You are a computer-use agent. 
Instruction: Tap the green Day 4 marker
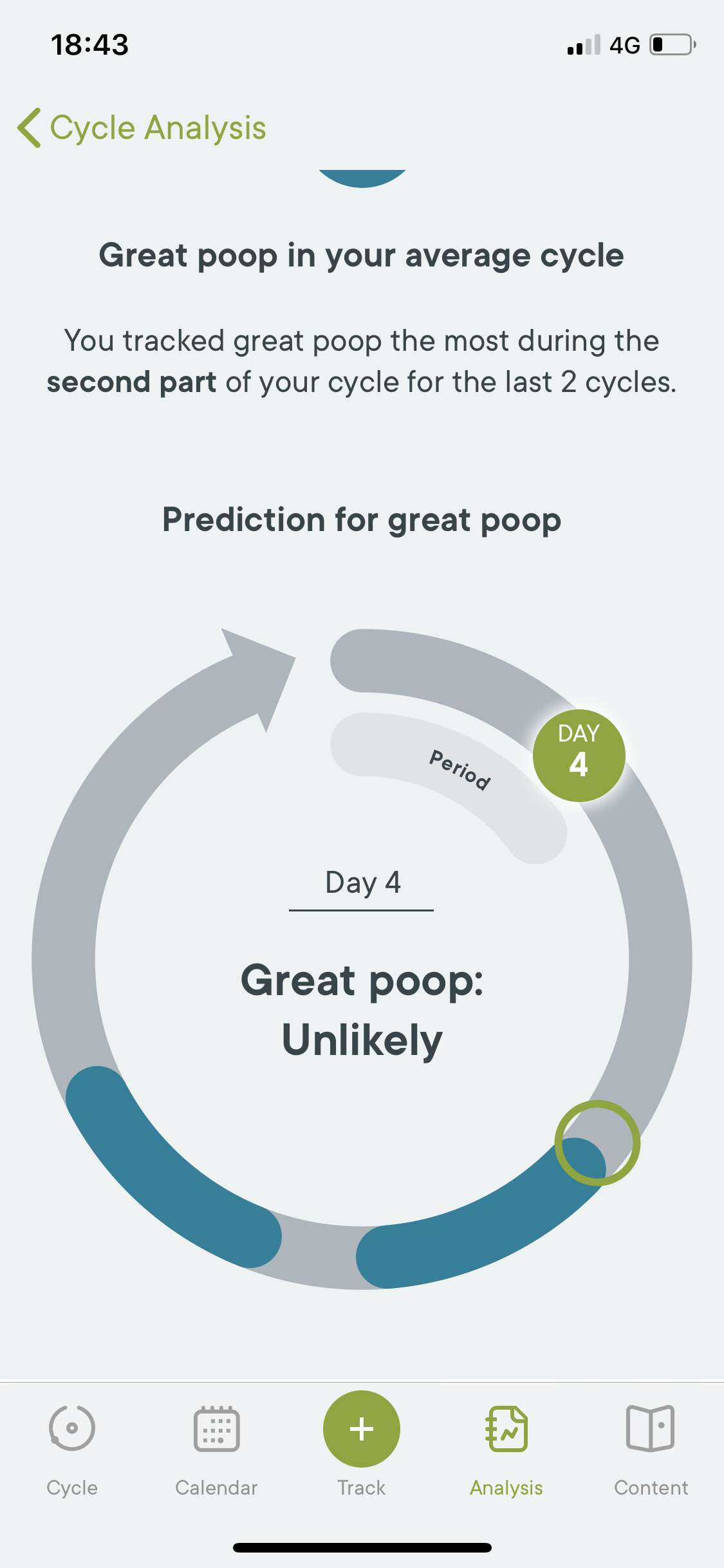[579, 756]
